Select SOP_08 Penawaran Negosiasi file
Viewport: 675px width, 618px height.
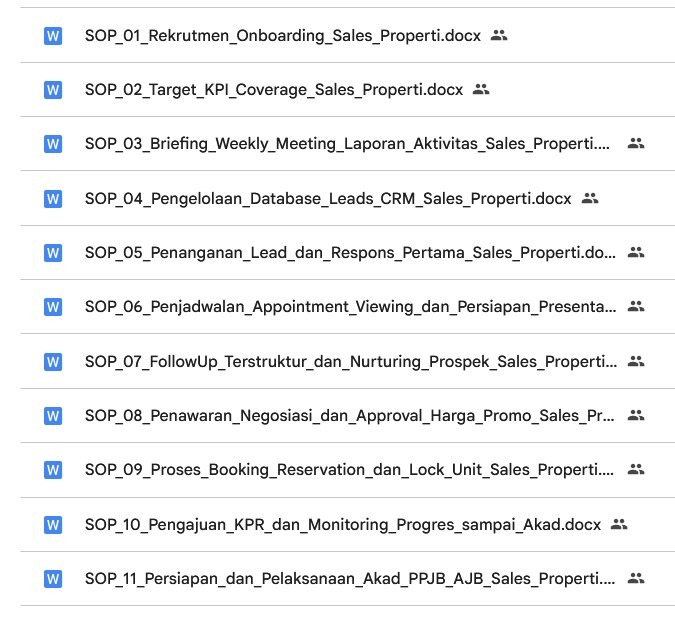[x=350, y=415]
